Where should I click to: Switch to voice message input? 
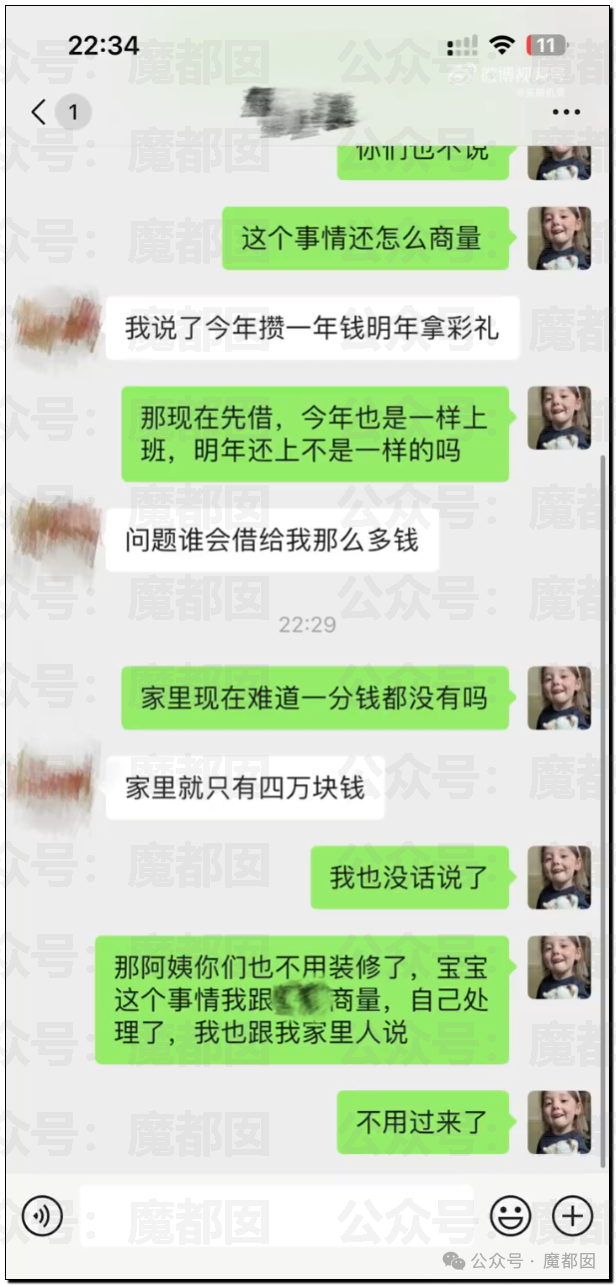pyautogui.click(x=42, y=1216)
